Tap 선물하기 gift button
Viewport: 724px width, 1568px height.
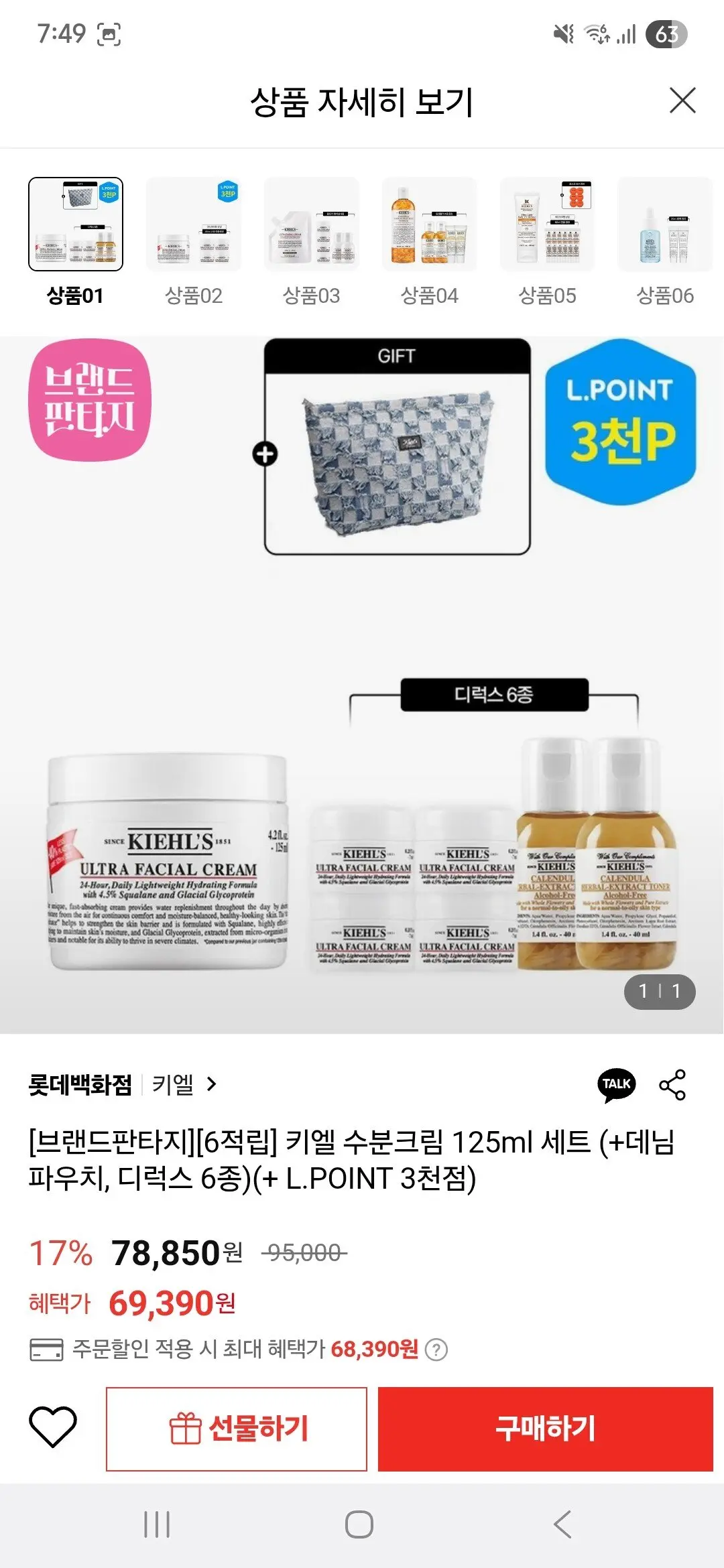(237, 1429)
